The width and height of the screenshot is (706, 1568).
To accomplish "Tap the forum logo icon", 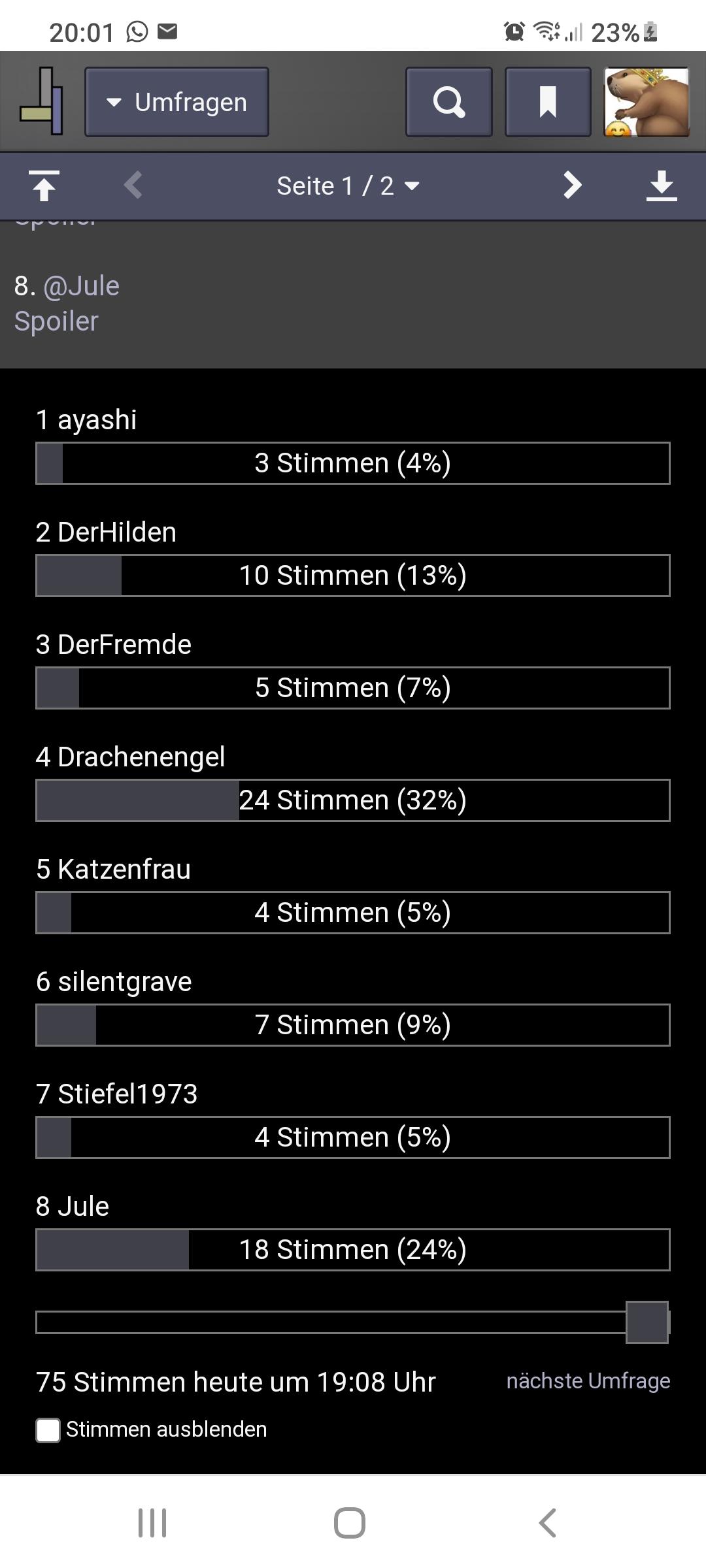I will tap(42, 102).
